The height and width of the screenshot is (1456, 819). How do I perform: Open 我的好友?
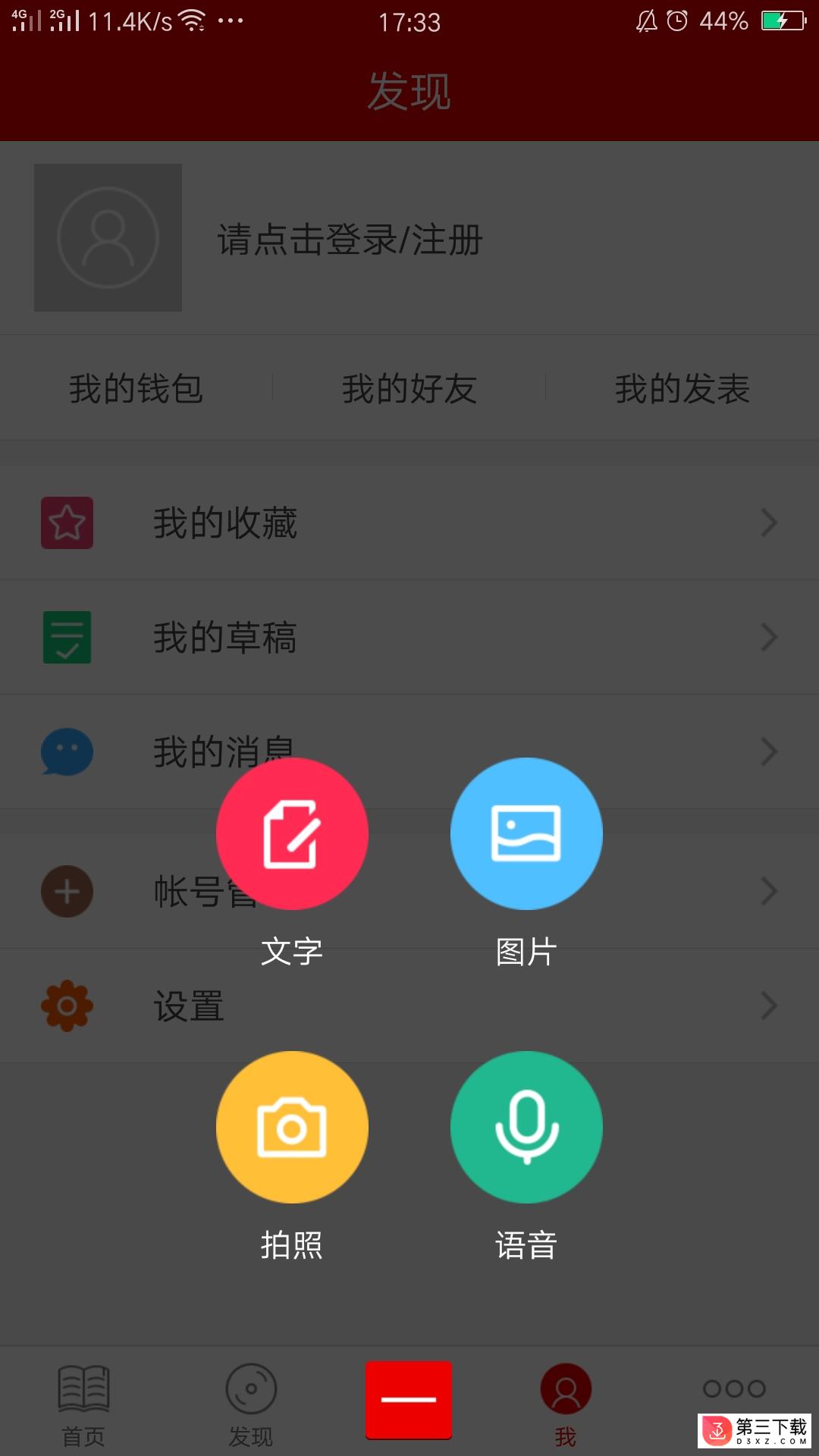[409, 389]
